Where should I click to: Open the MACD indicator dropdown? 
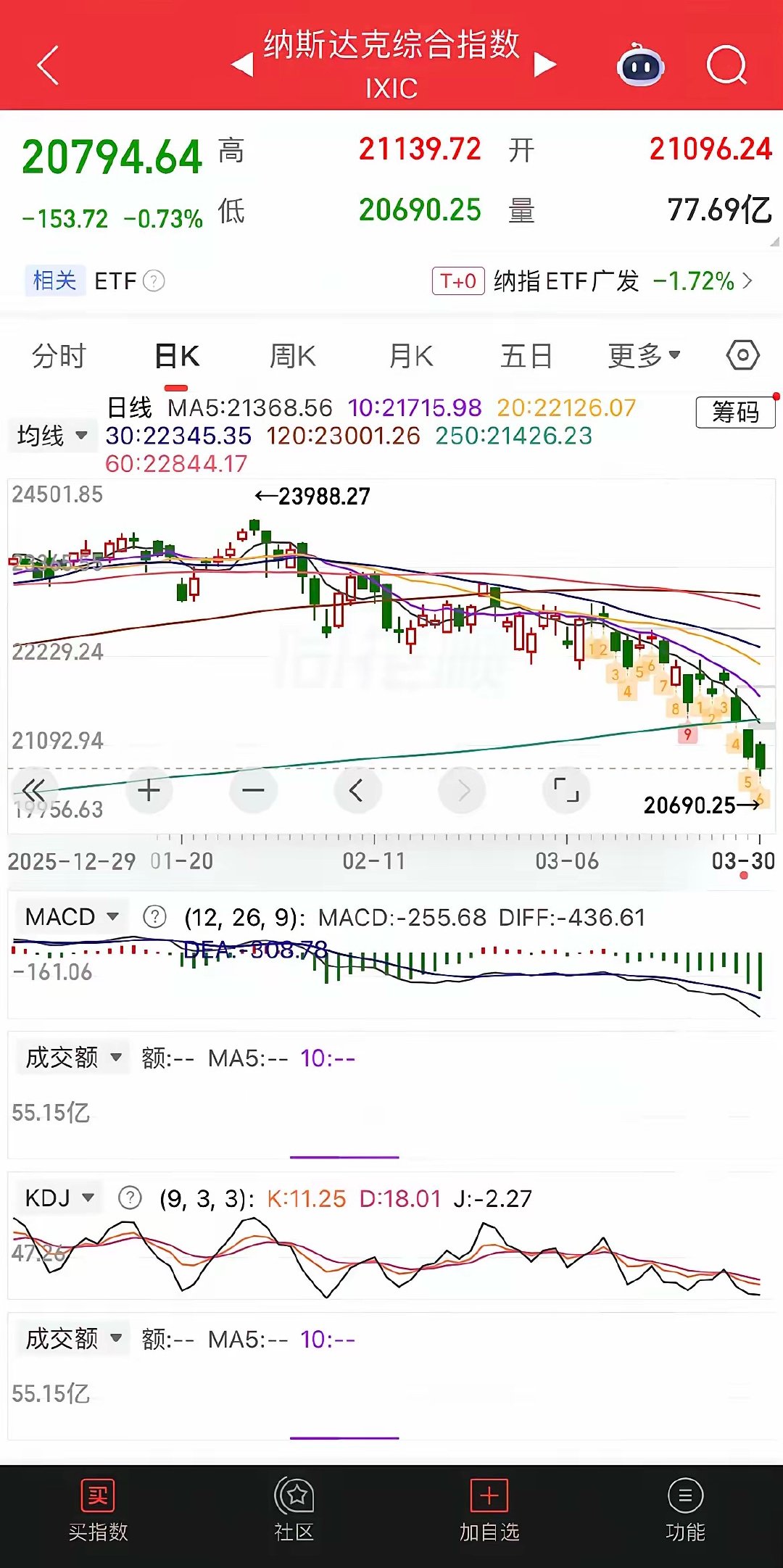[70, 916]
